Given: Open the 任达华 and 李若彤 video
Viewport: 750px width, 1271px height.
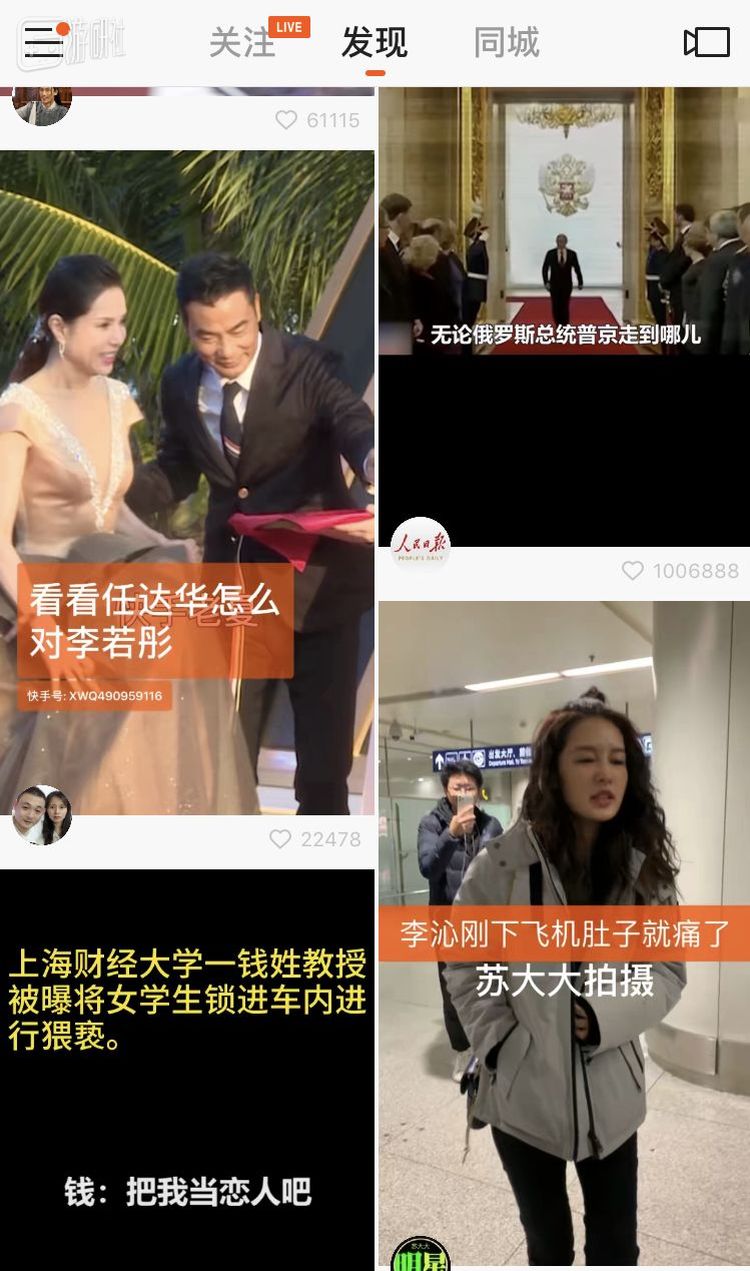Looking at the screenshot, I should [187, 480].
